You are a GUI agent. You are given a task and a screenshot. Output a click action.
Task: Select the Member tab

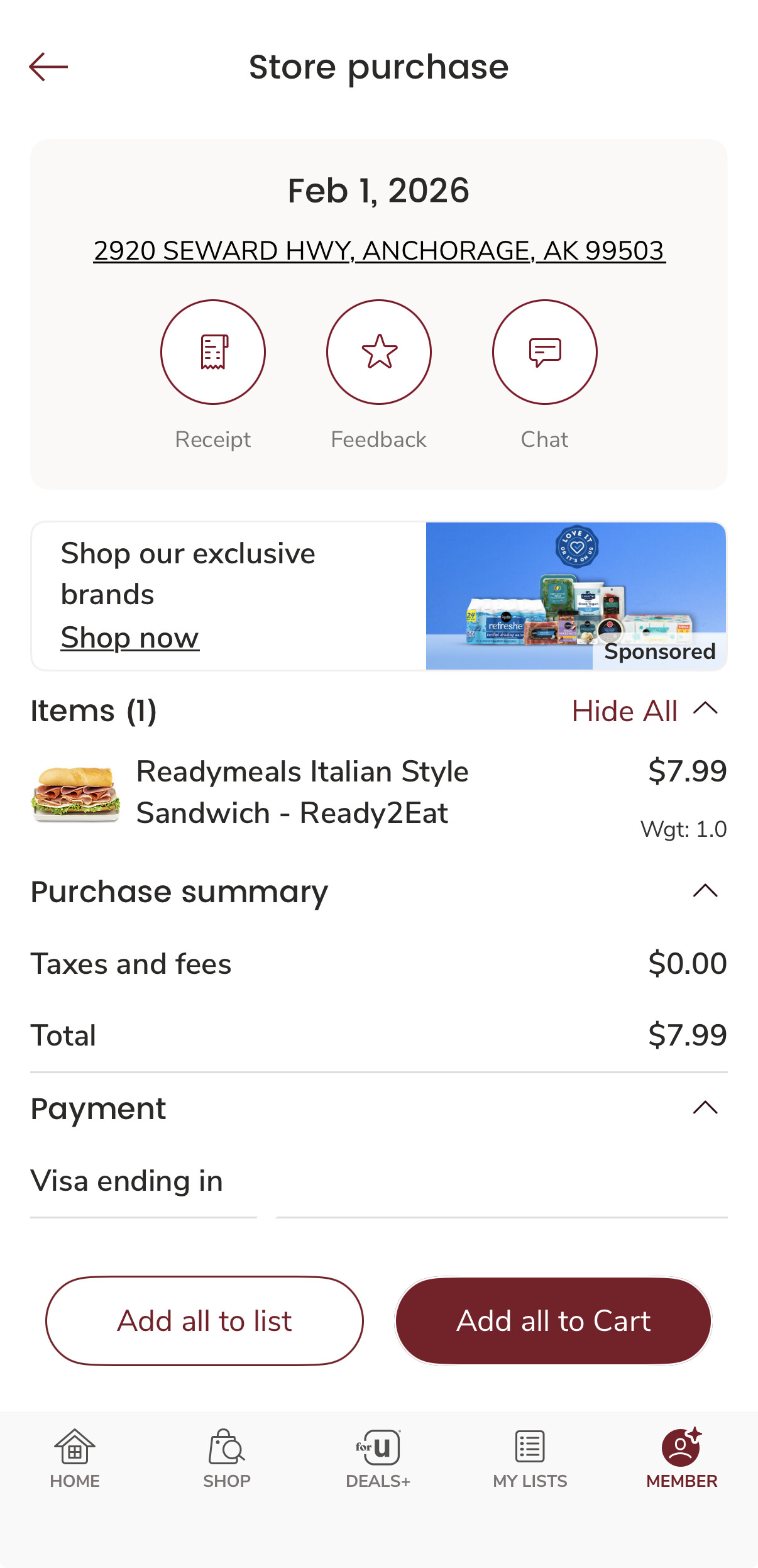(x=681, y=1459)
